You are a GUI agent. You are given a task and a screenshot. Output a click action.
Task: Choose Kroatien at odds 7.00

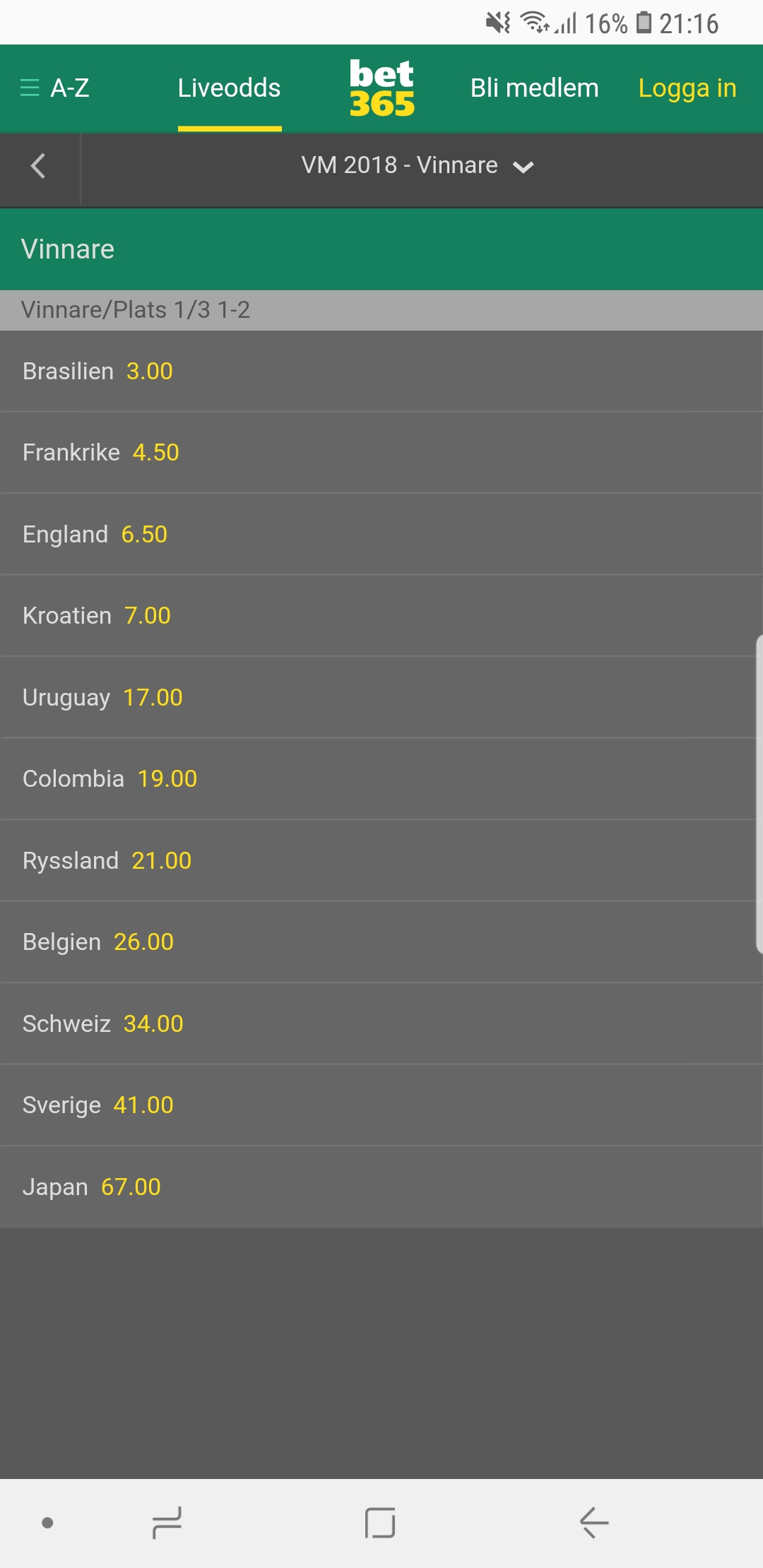pos(381,616)
